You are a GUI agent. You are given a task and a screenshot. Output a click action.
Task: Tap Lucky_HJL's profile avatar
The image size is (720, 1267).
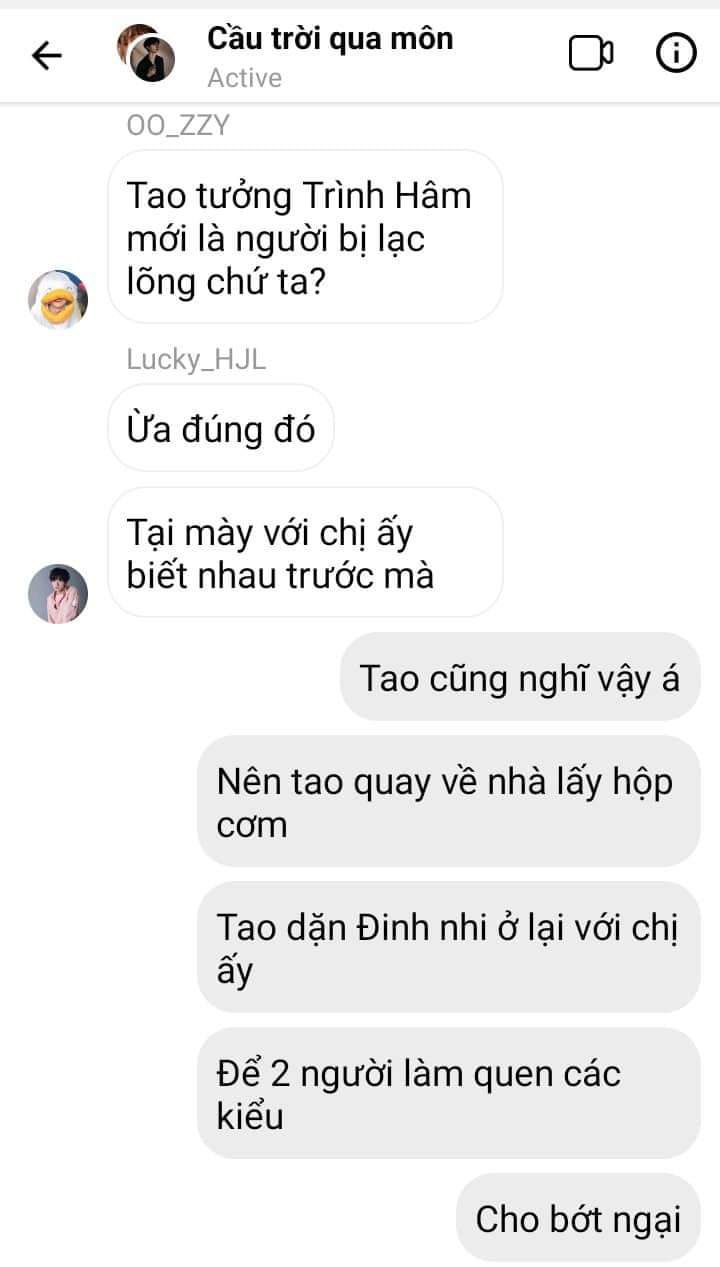tap(58, 593)
